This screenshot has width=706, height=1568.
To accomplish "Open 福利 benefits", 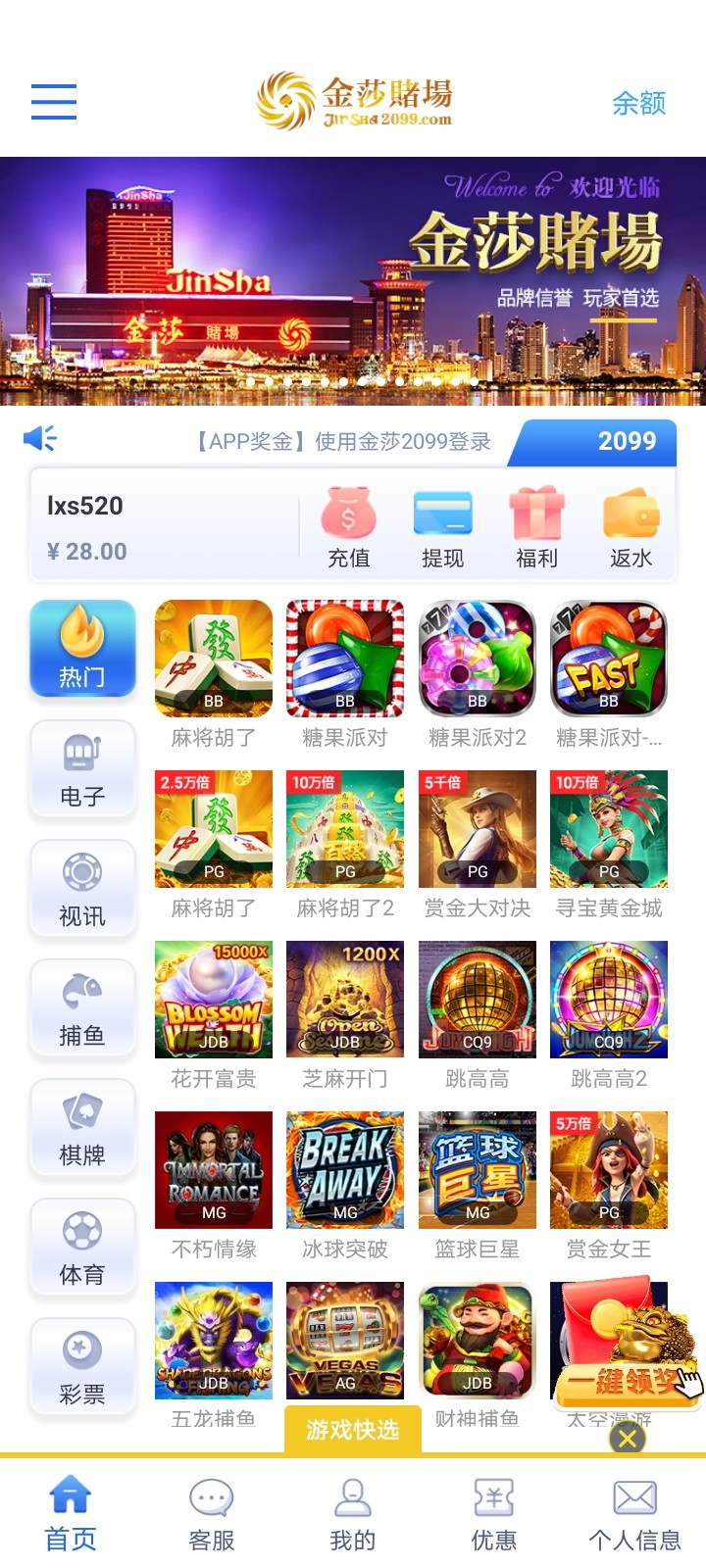I will [536, 527].
